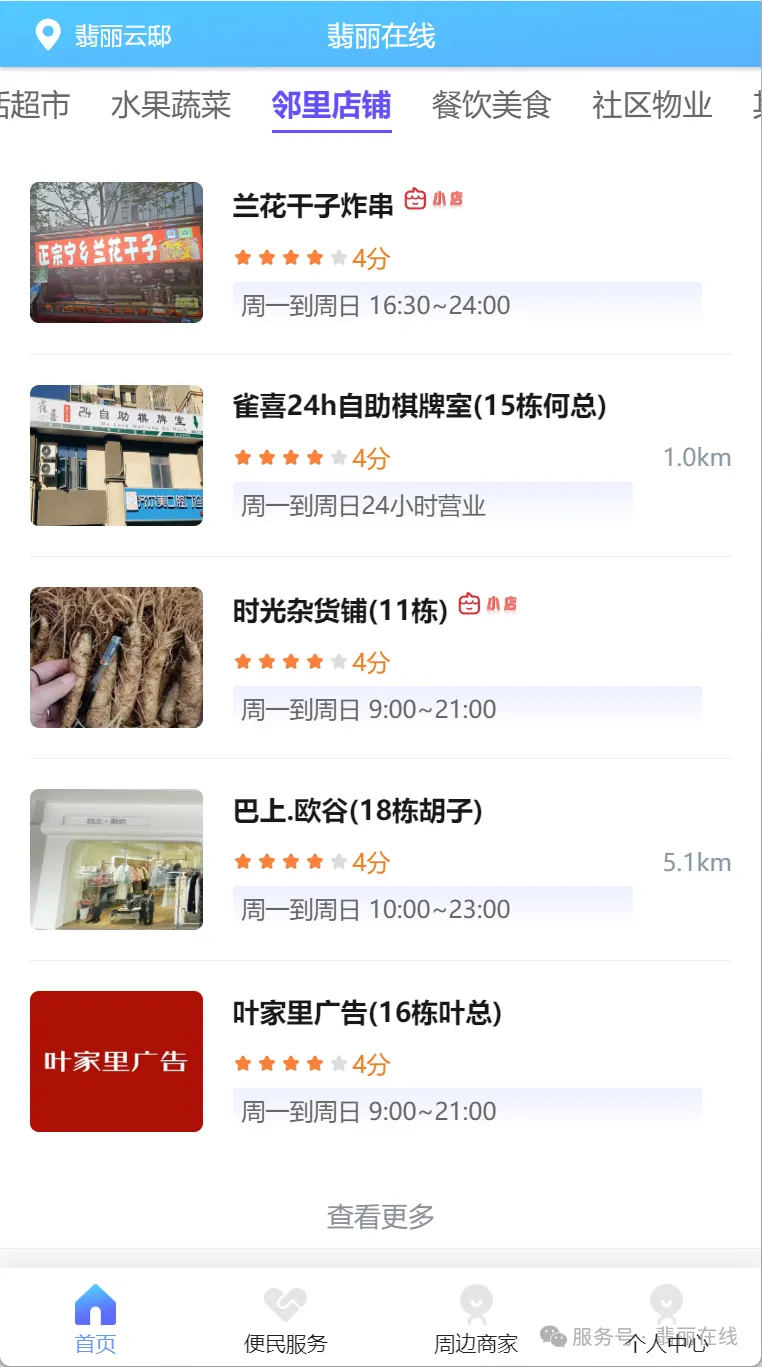762x1367 pixels.
Task: Switch to the 水果蔬菜 tab
Action: point(170,105)
